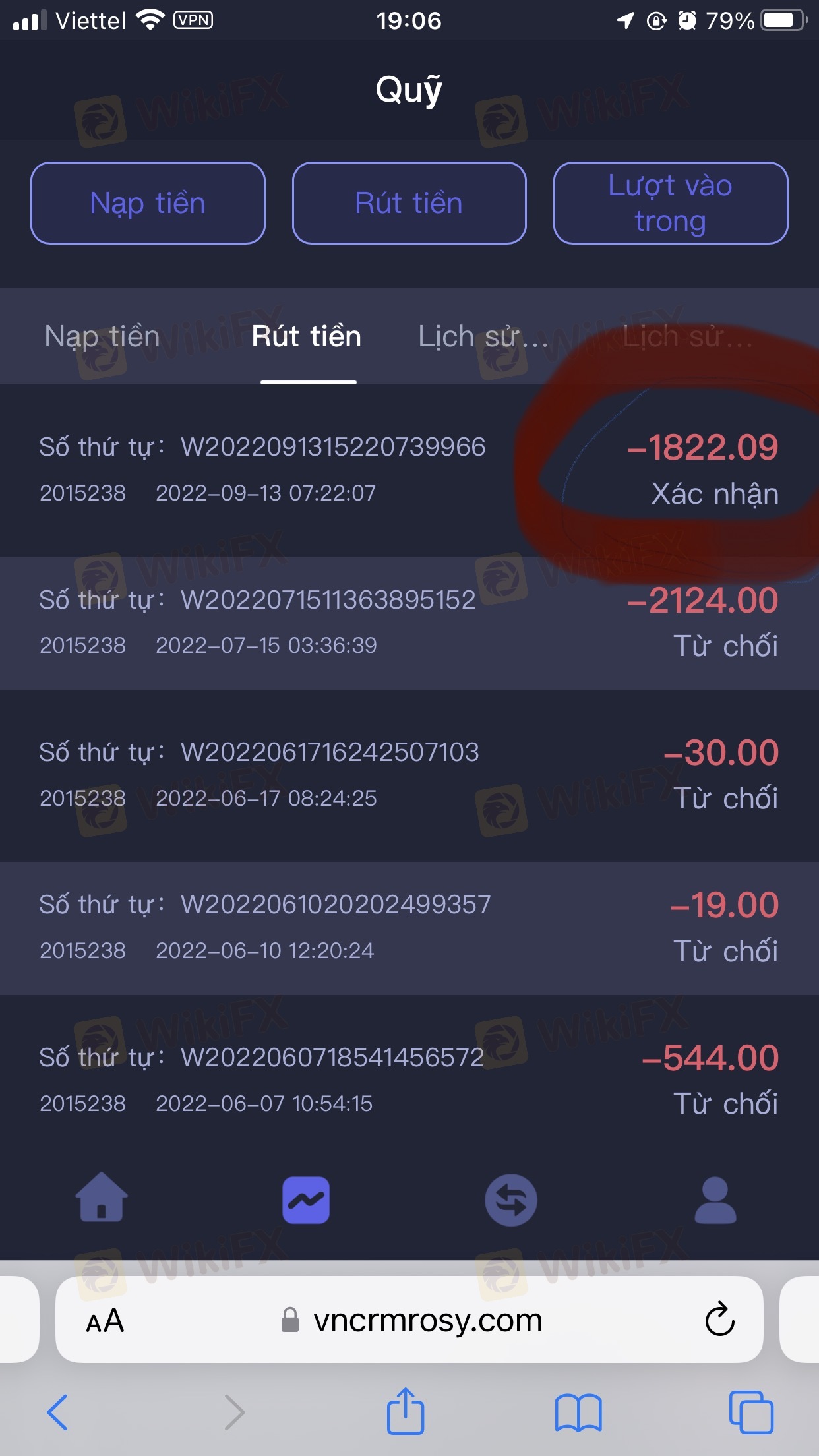Open withdrawal W2022061020202499357
The image size is (819, 1456).
click(x=409, y=928)
